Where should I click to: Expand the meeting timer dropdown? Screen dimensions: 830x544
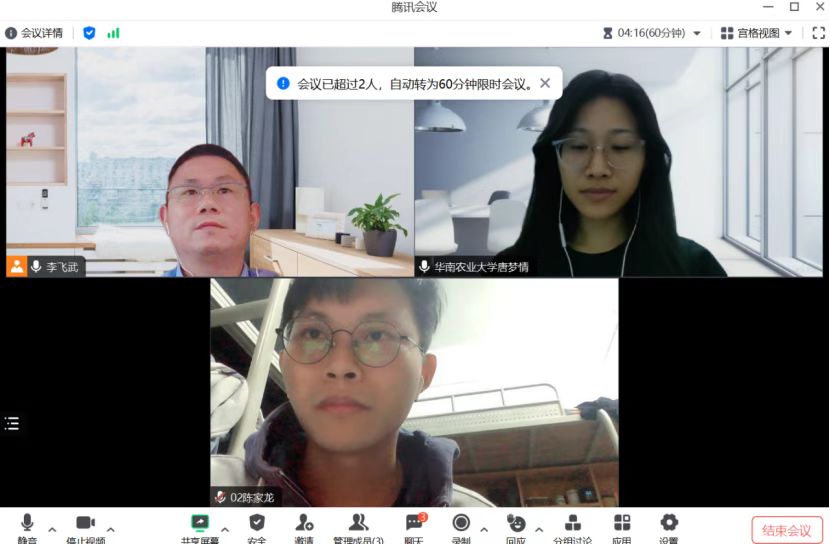697,33
